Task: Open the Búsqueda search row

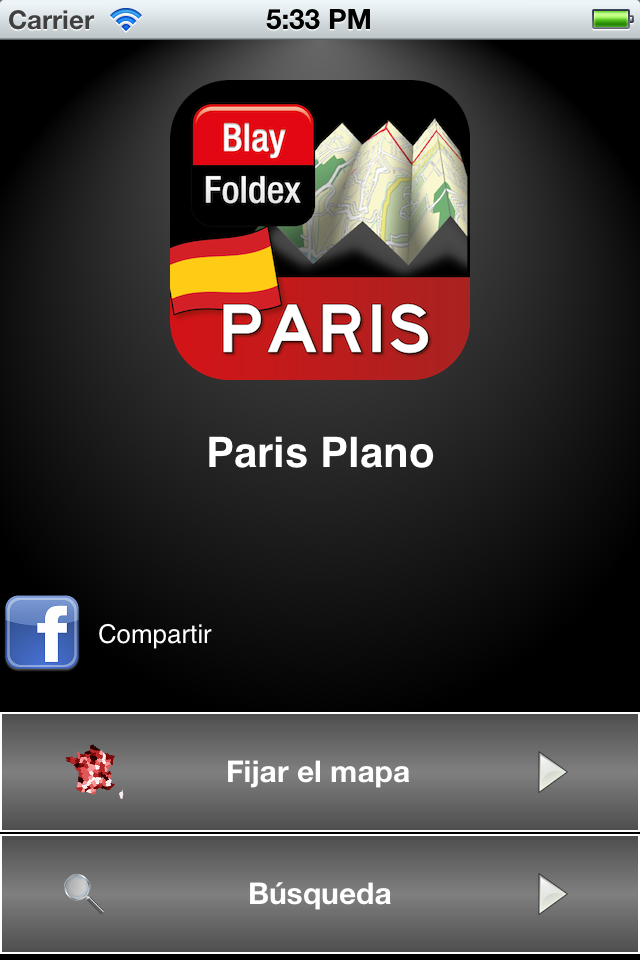Action: tap(319, 893)
